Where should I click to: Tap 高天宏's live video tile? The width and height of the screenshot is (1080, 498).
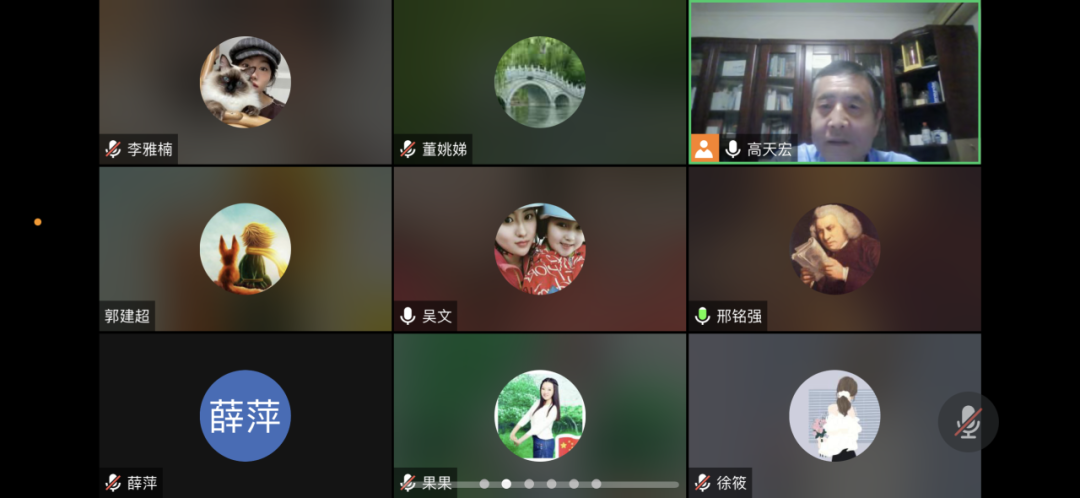coord(834,80)
